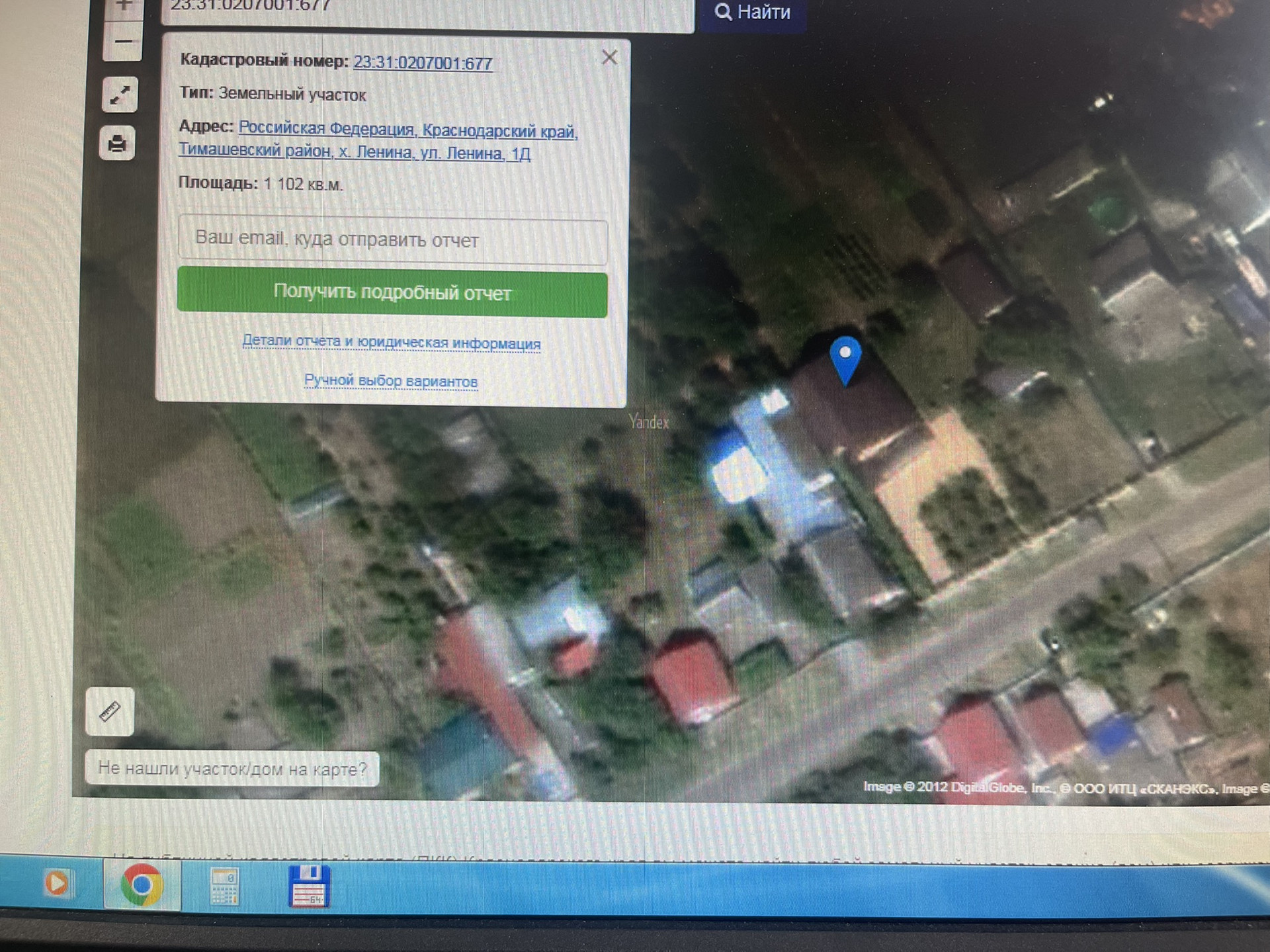Expand the map to fullscreen
Screen dimensions: 1270x952
click(x=120, y=95)
